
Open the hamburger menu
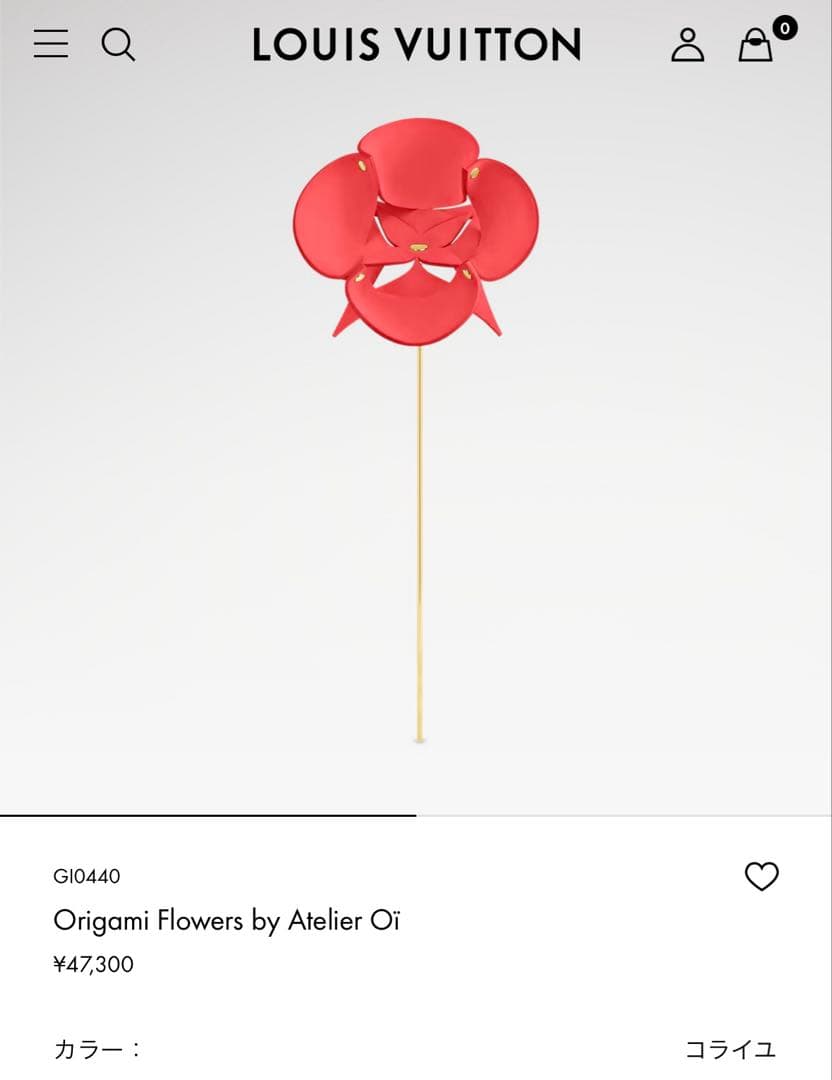[51, 44]
